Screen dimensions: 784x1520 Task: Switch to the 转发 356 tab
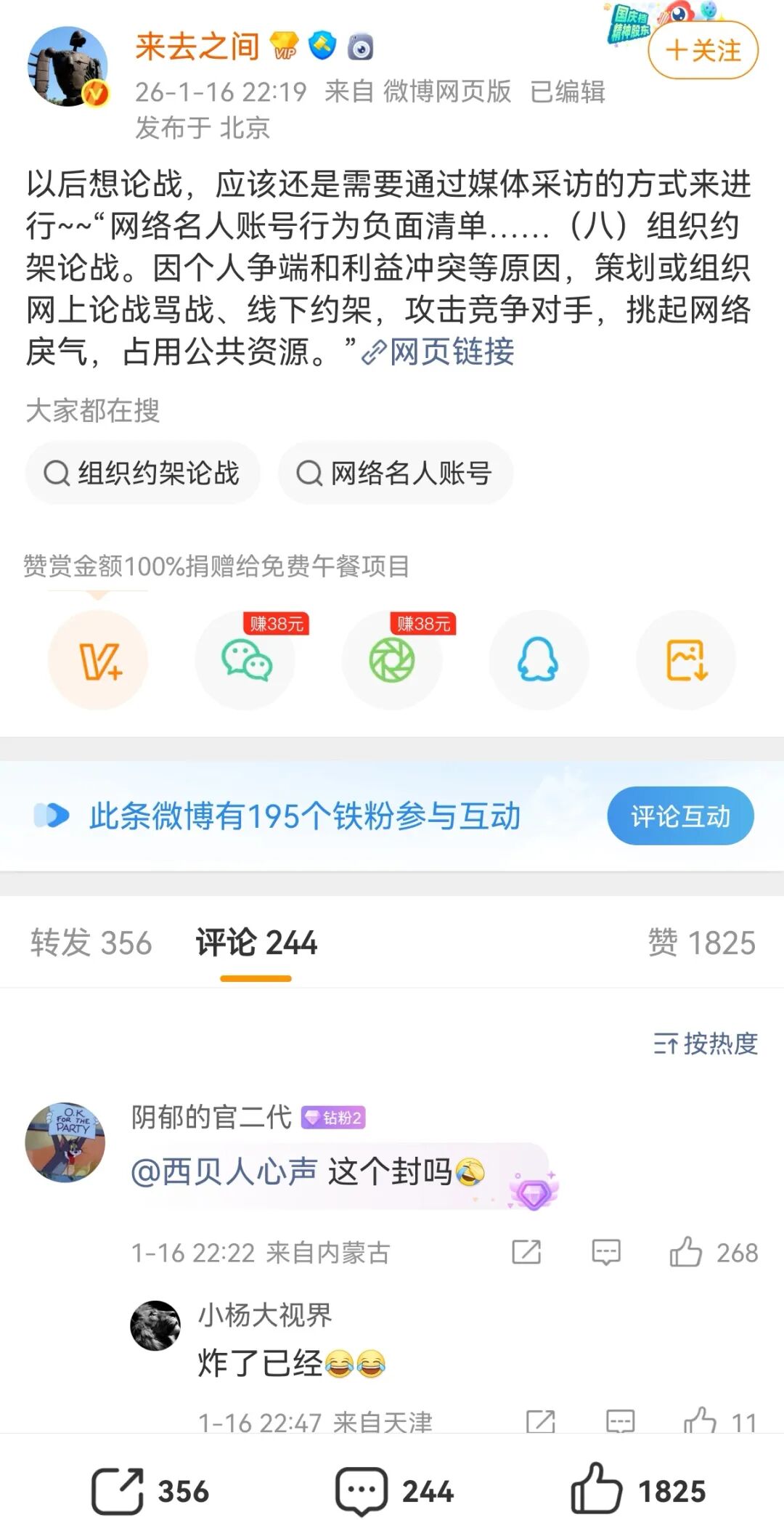(91, 943)
